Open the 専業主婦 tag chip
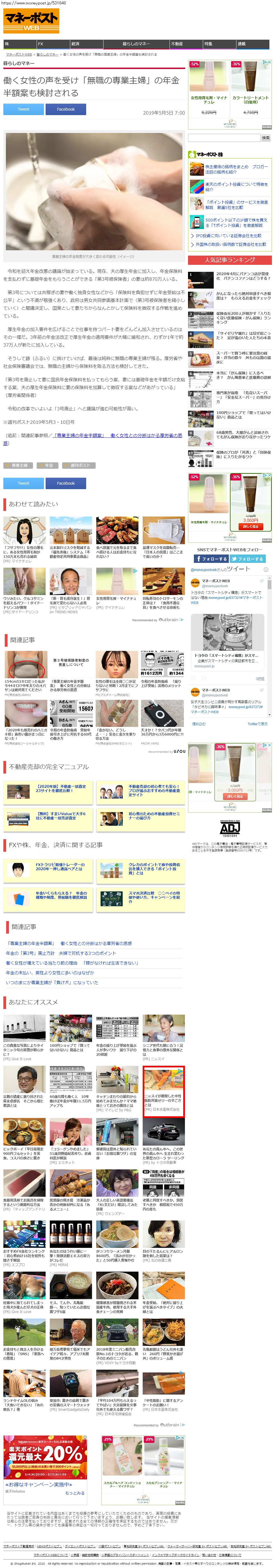 click(x=19, y=465)
